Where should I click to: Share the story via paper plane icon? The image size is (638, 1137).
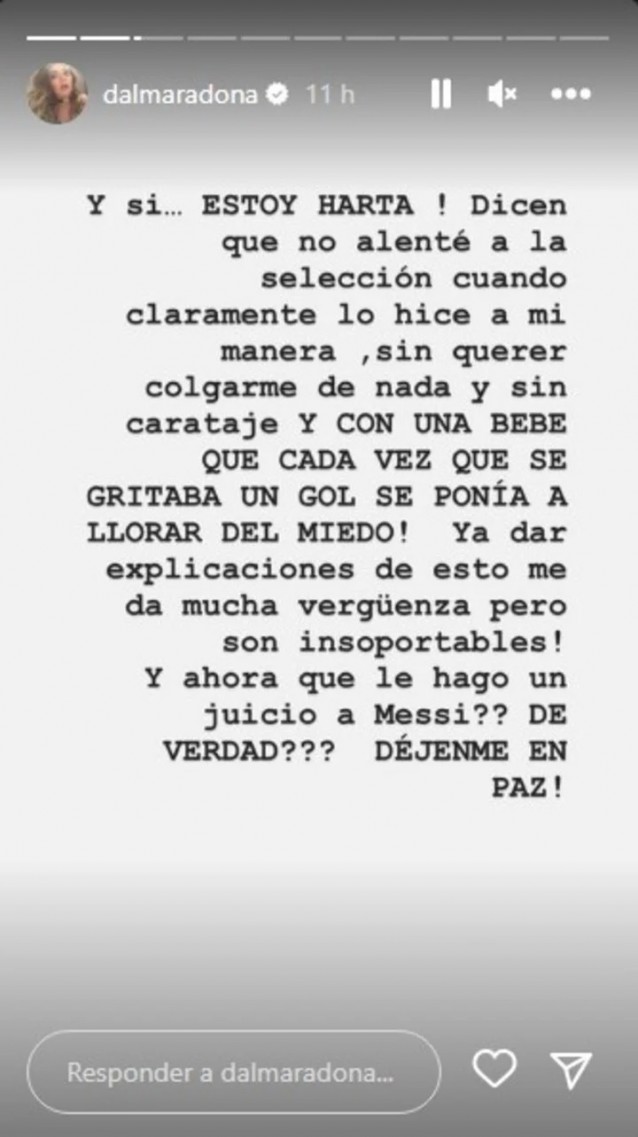click(x=573, y=1071)
